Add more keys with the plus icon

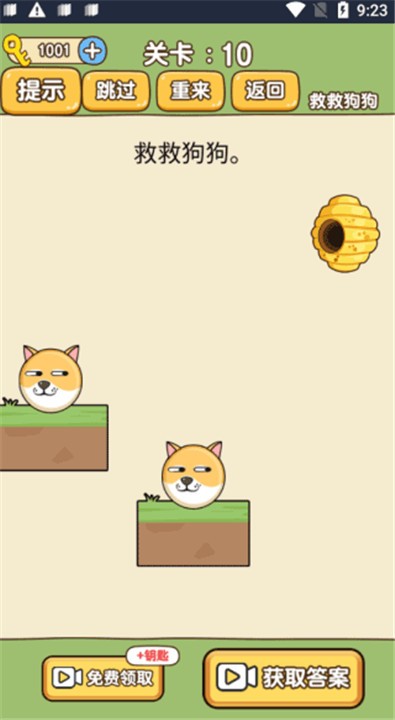coord(92,51)
